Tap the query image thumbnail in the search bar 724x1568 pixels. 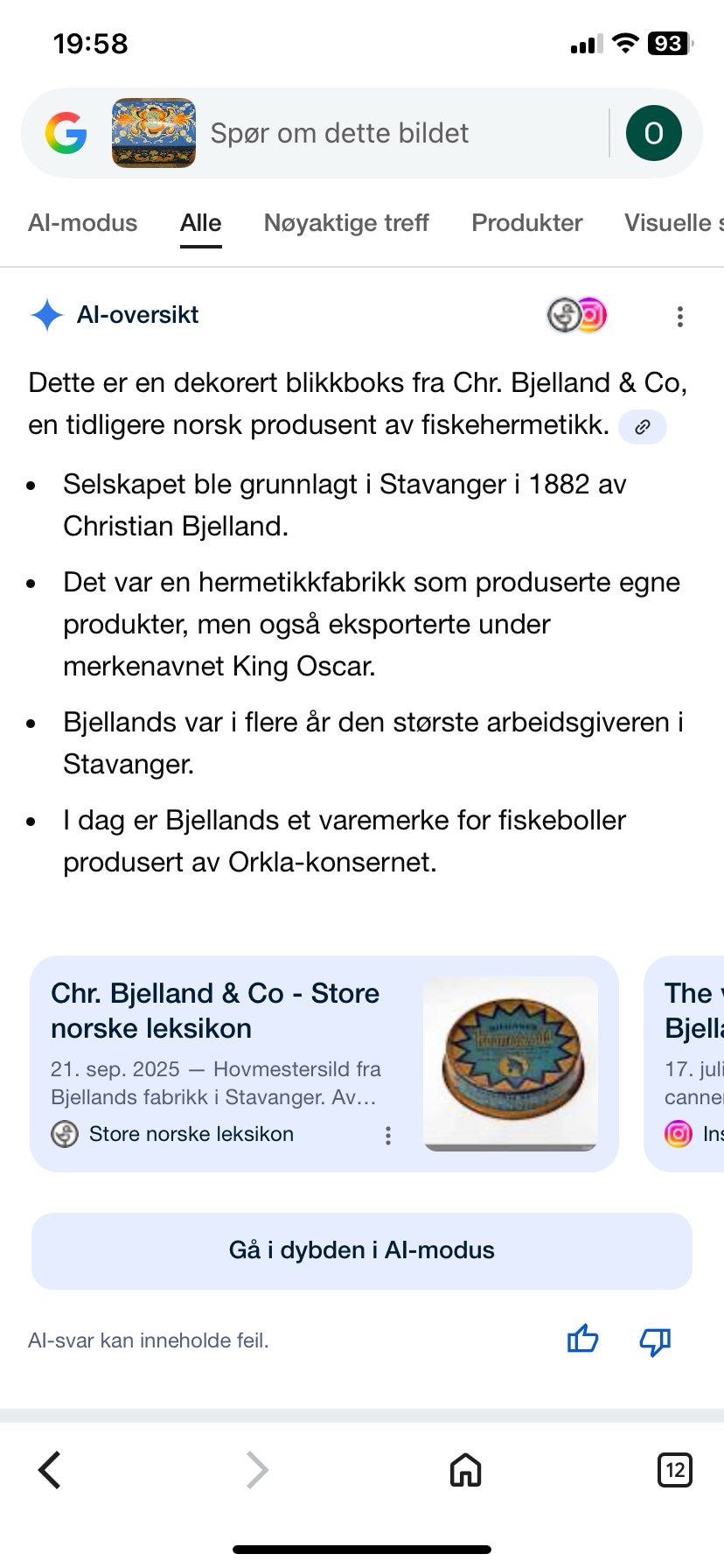point(153,133)
